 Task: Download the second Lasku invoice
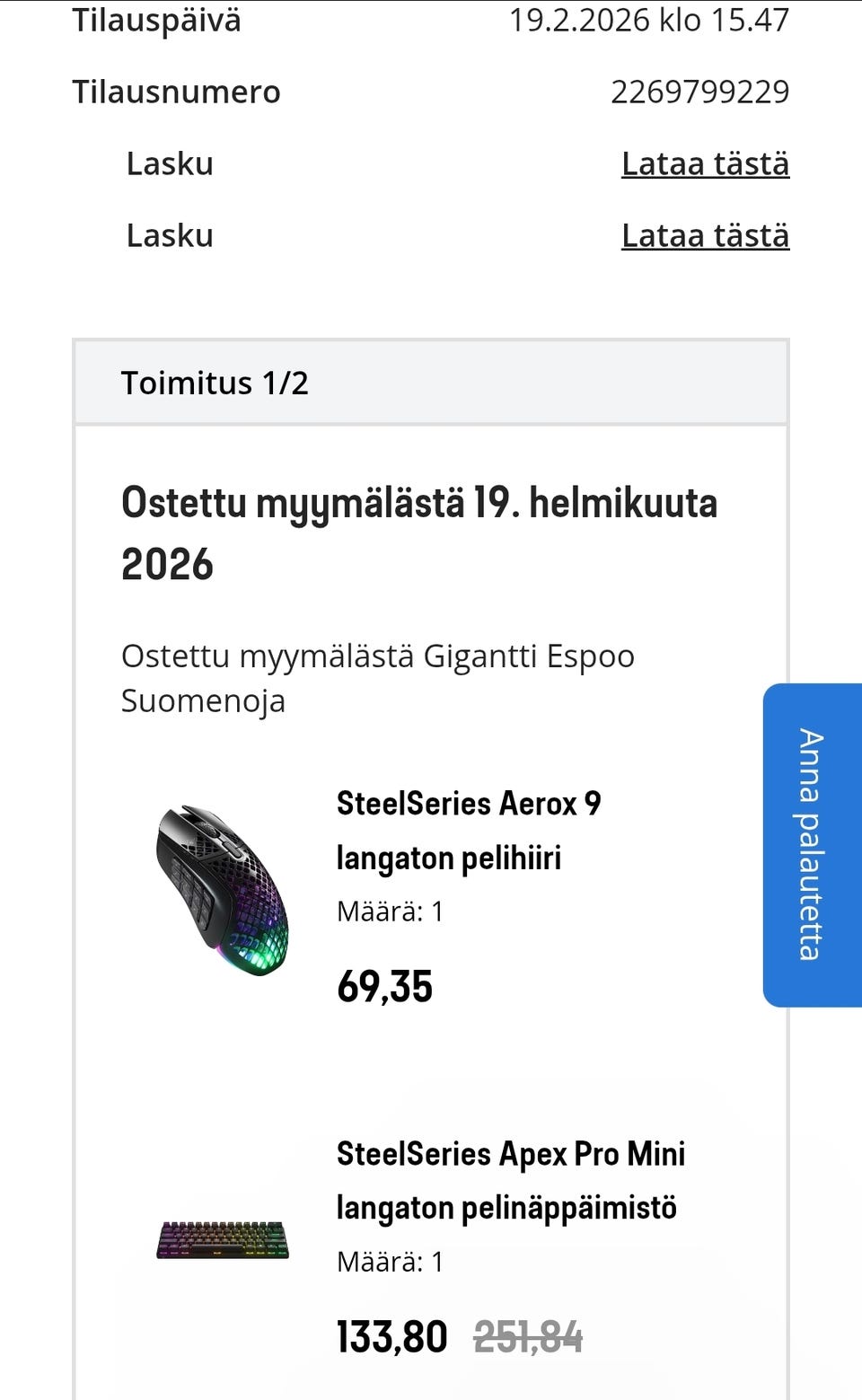pos(704,236)
